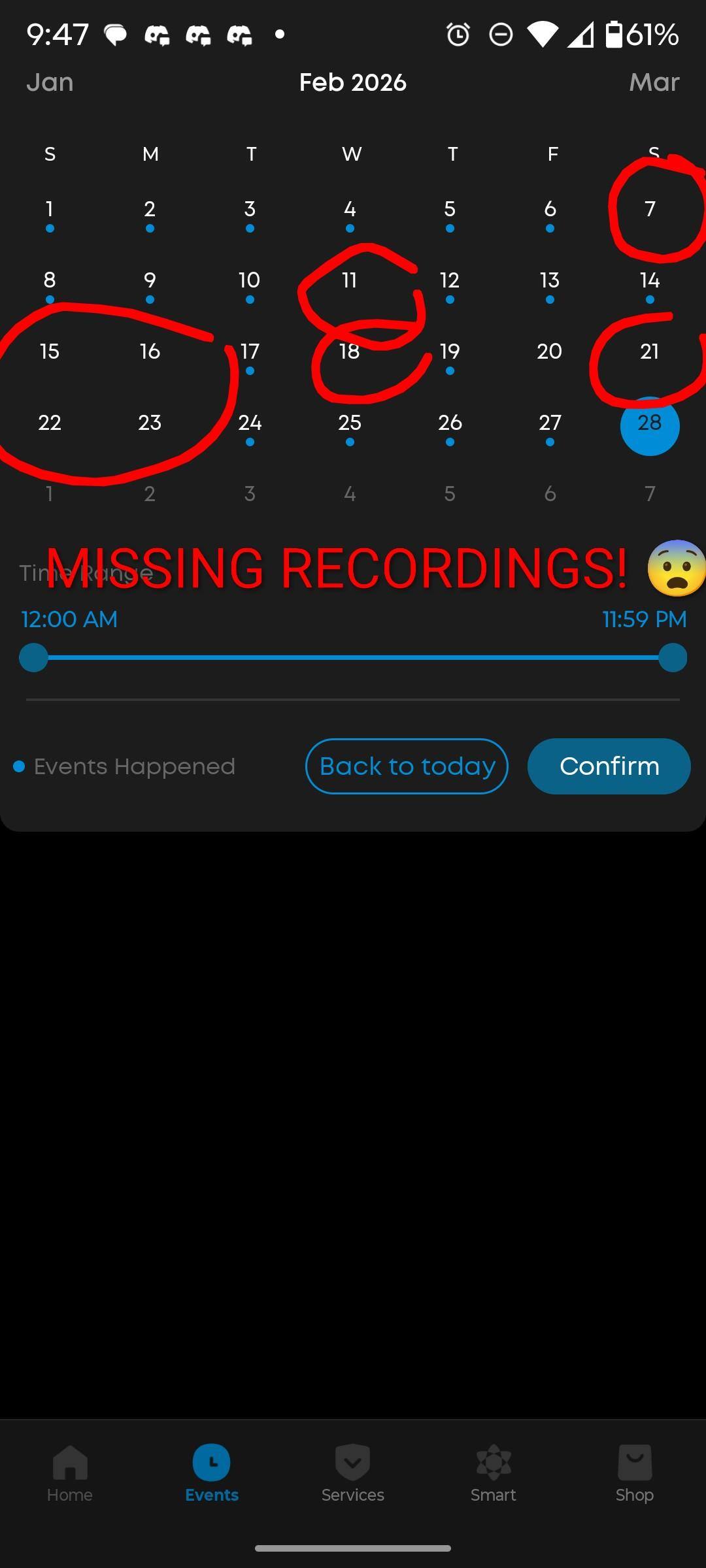
Task: Jump back to today
Action: pos(407,766)
